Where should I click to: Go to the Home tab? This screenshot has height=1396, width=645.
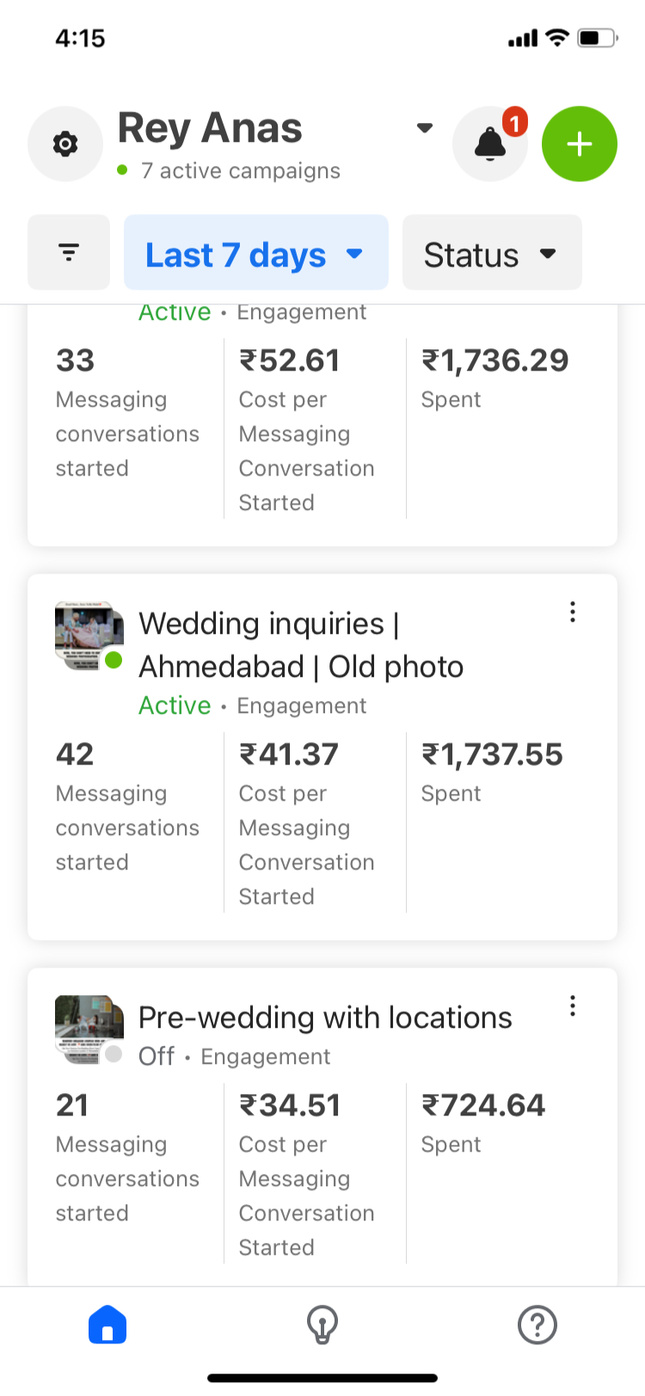[x=108, y=1326]
